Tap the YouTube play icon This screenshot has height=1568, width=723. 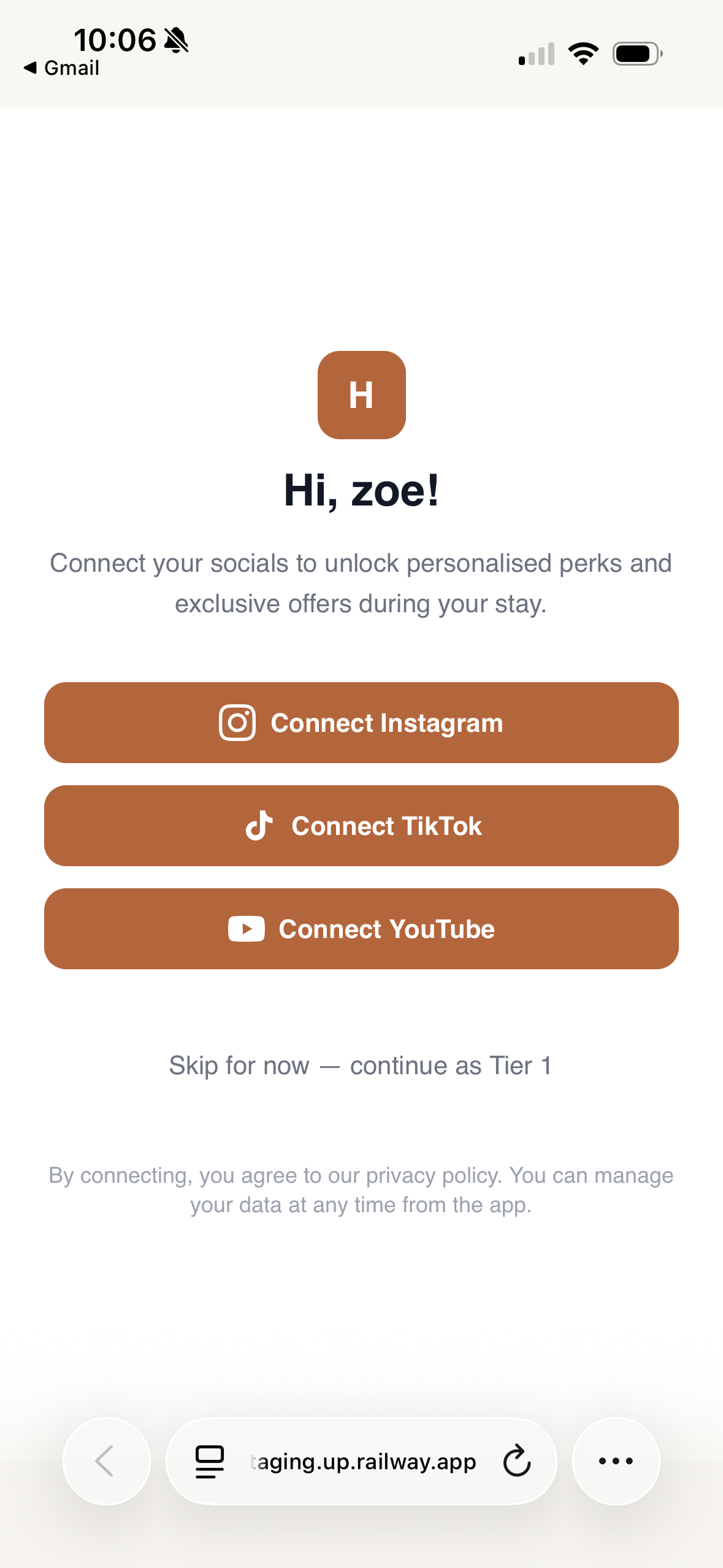point(247,928)
